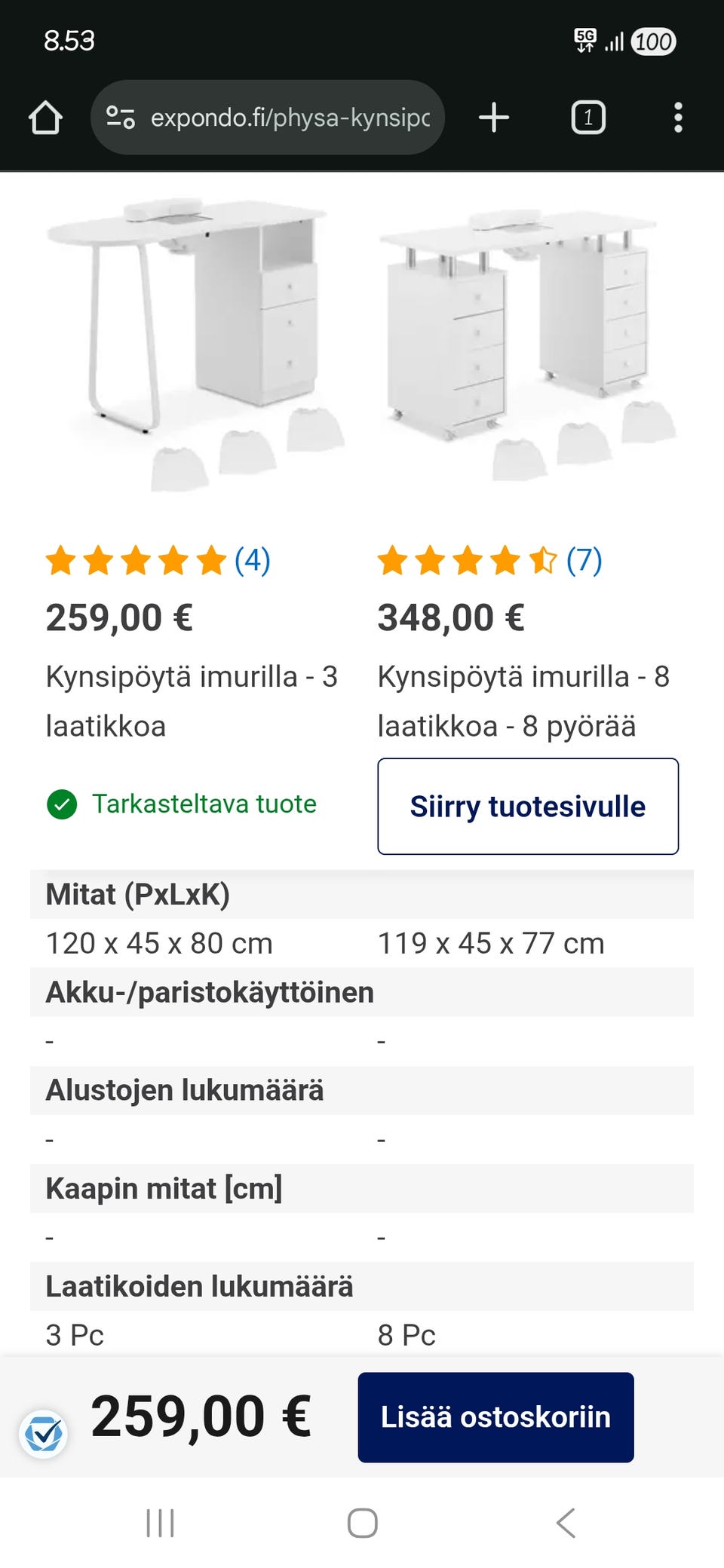Screen dimensions: 724x1568
Task: Open the (7) reviews link
Action: point(583,561)
